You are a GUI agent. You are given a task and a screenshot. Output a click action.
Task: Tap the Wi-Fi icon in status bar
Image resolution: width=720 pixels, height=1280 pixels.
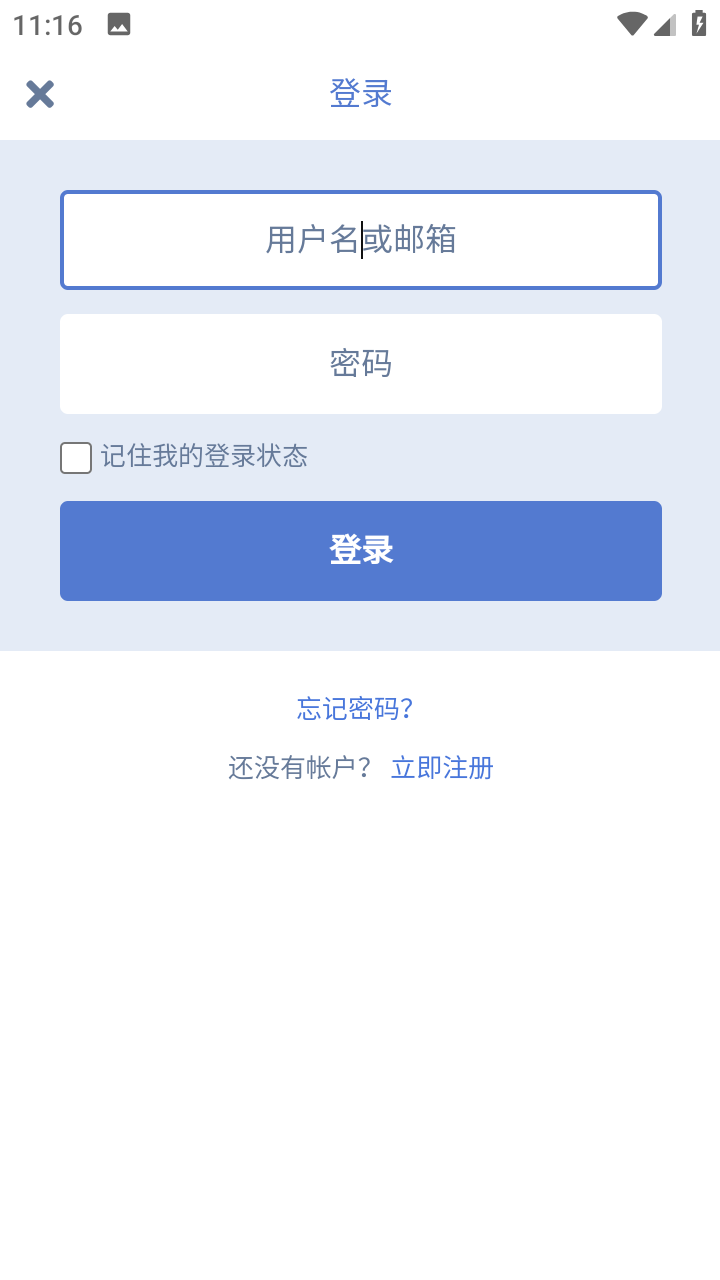[x=631, y=23]
